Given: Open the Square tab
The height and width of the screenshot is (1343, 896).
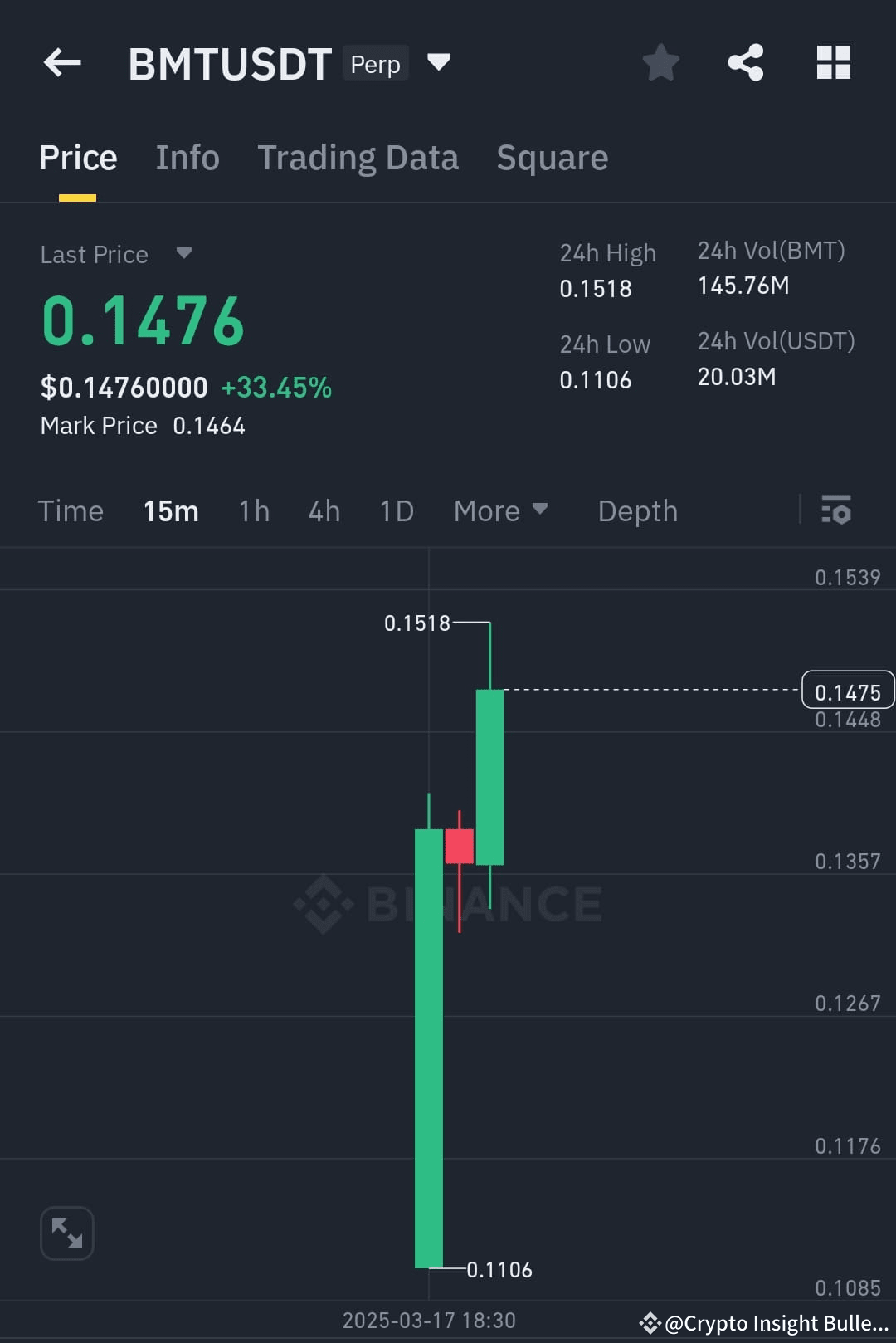Looking at the screenshot, I should pos(552,158).
